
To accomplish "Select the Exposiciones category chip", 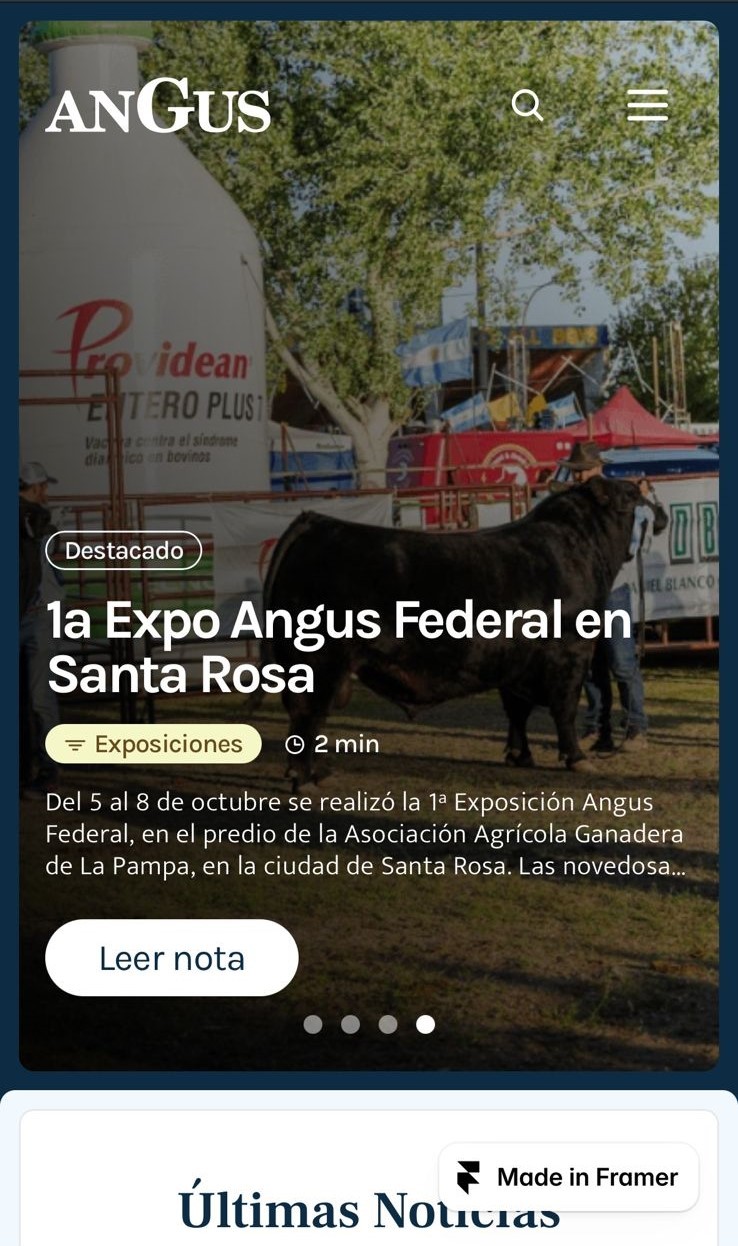I will click(x=153, y=744).
